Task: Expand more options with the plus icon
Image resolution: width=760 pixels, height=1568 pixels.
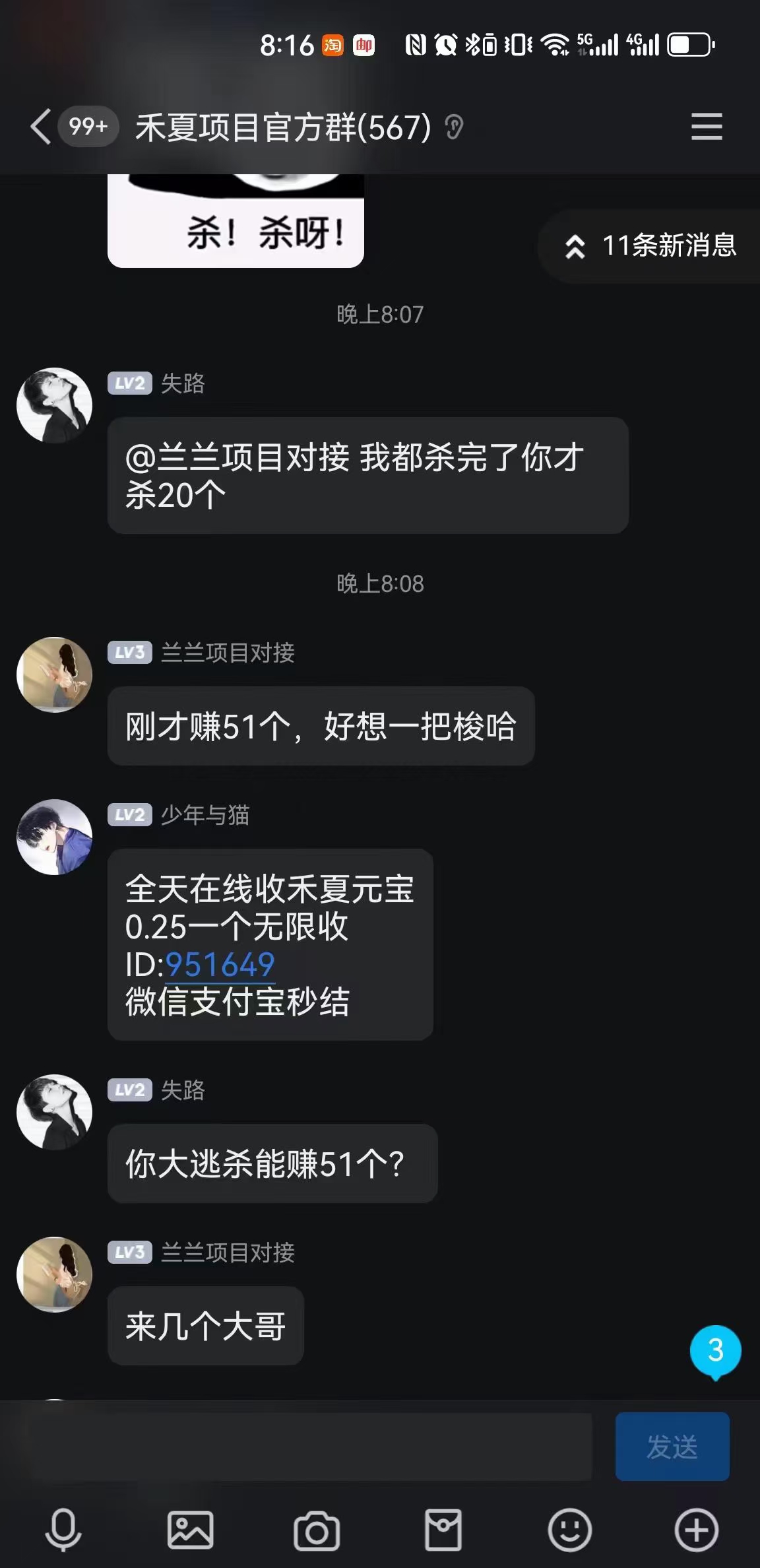Action: pyautogui.click(x=697, y=1530)
